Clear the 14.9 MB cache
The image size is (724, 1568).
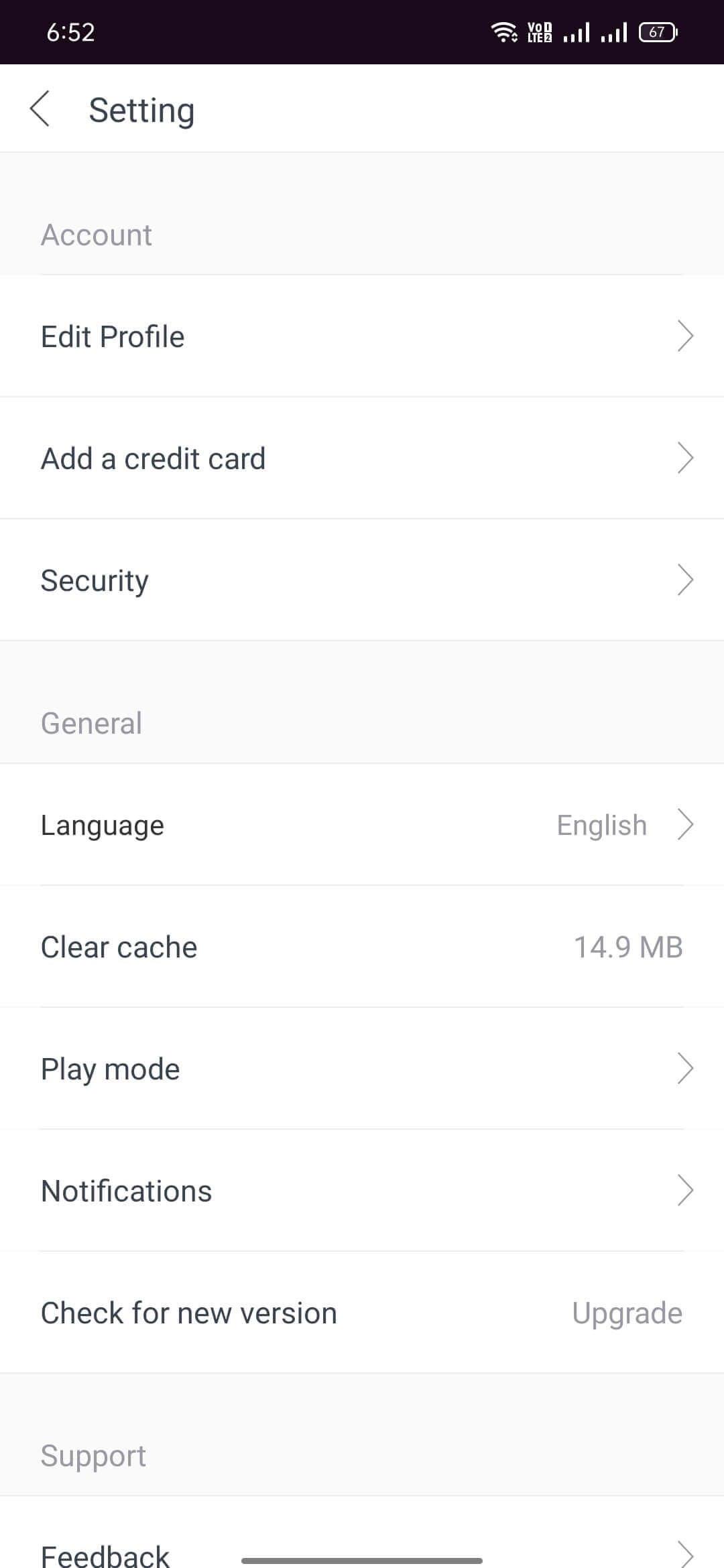(x=362, y=947)
